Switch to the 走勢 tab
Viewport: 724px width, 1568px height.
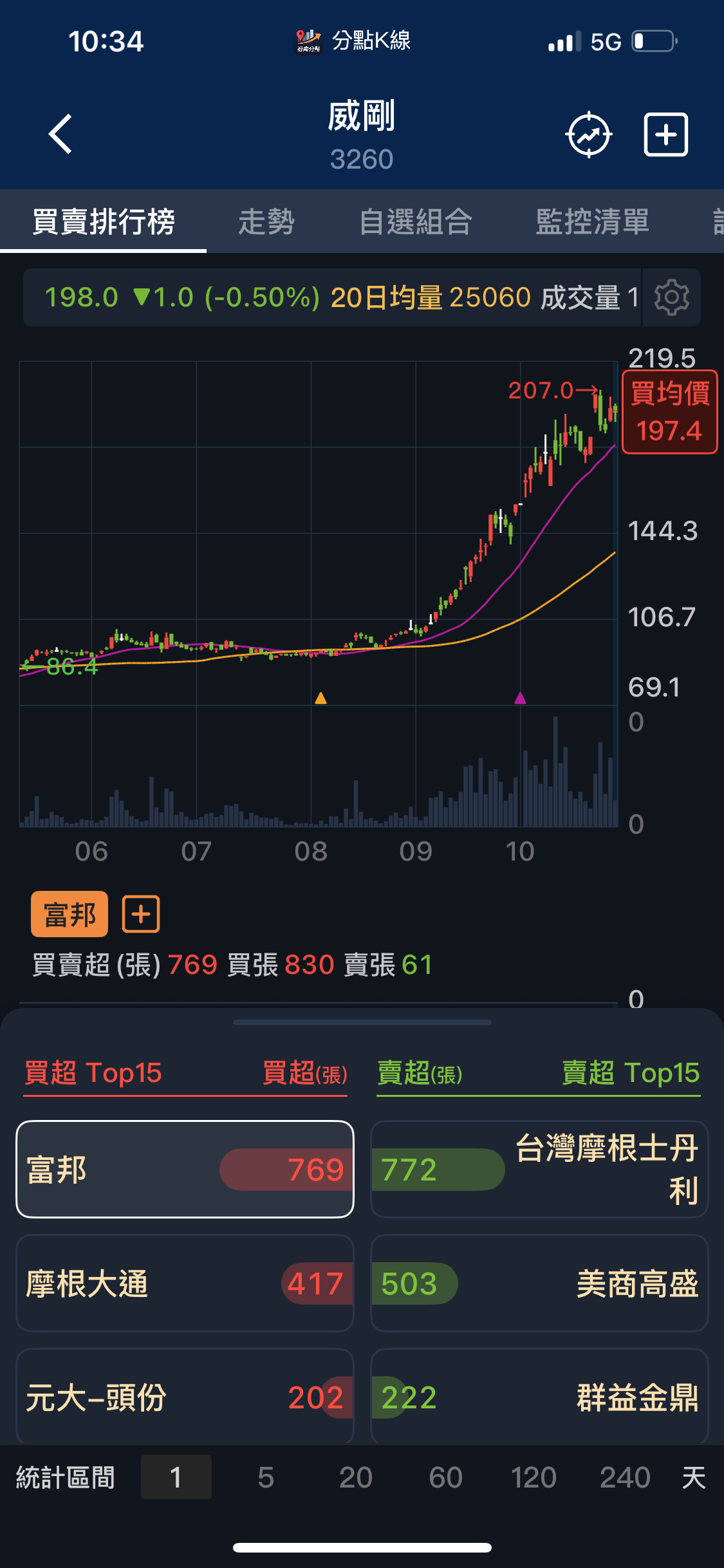[x=266, y=221]
